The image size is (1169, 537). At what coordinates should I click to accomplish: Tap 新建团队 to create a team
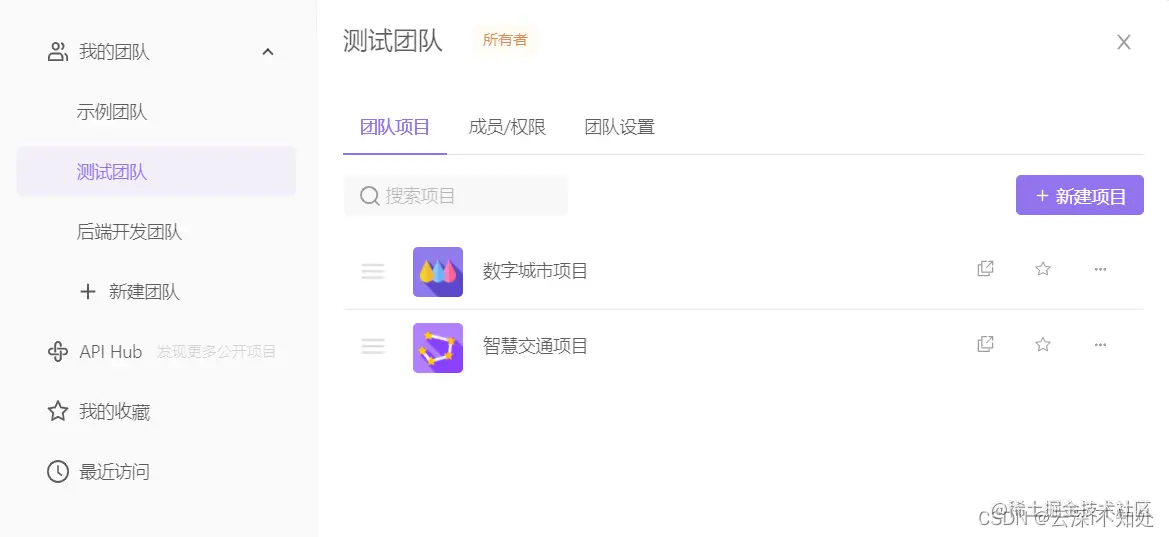tap(130, 292)
